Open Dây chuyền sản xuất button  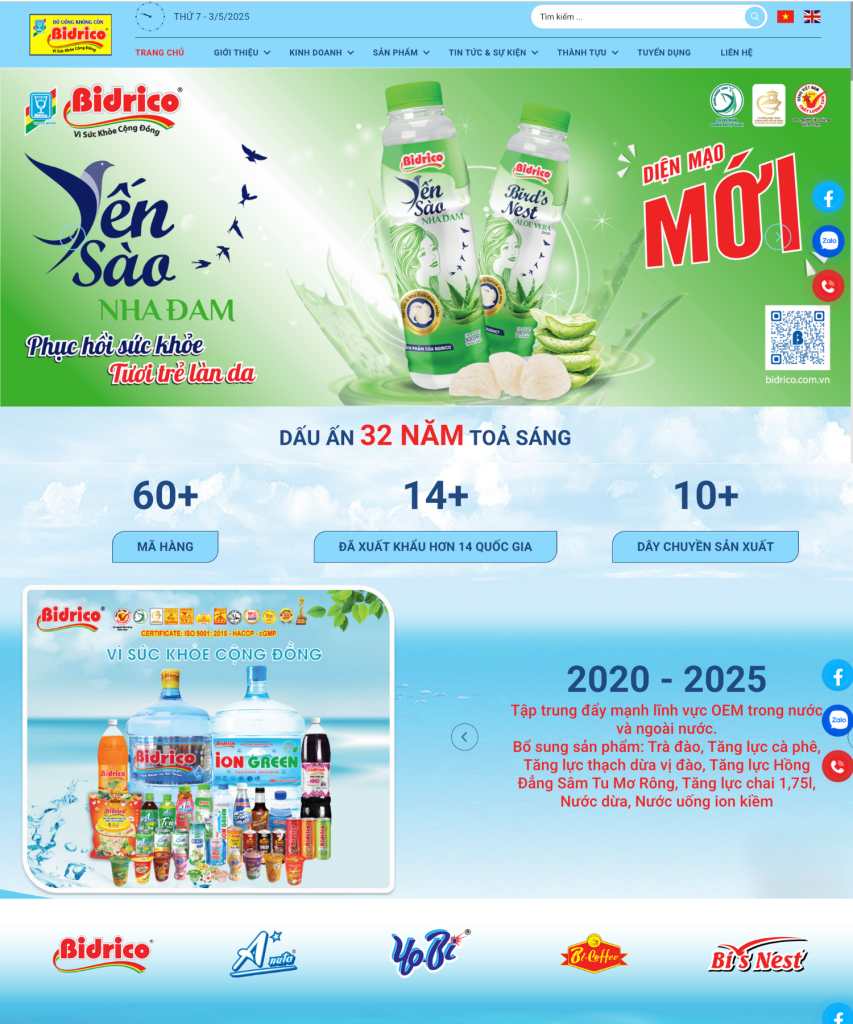coord(705,547)
